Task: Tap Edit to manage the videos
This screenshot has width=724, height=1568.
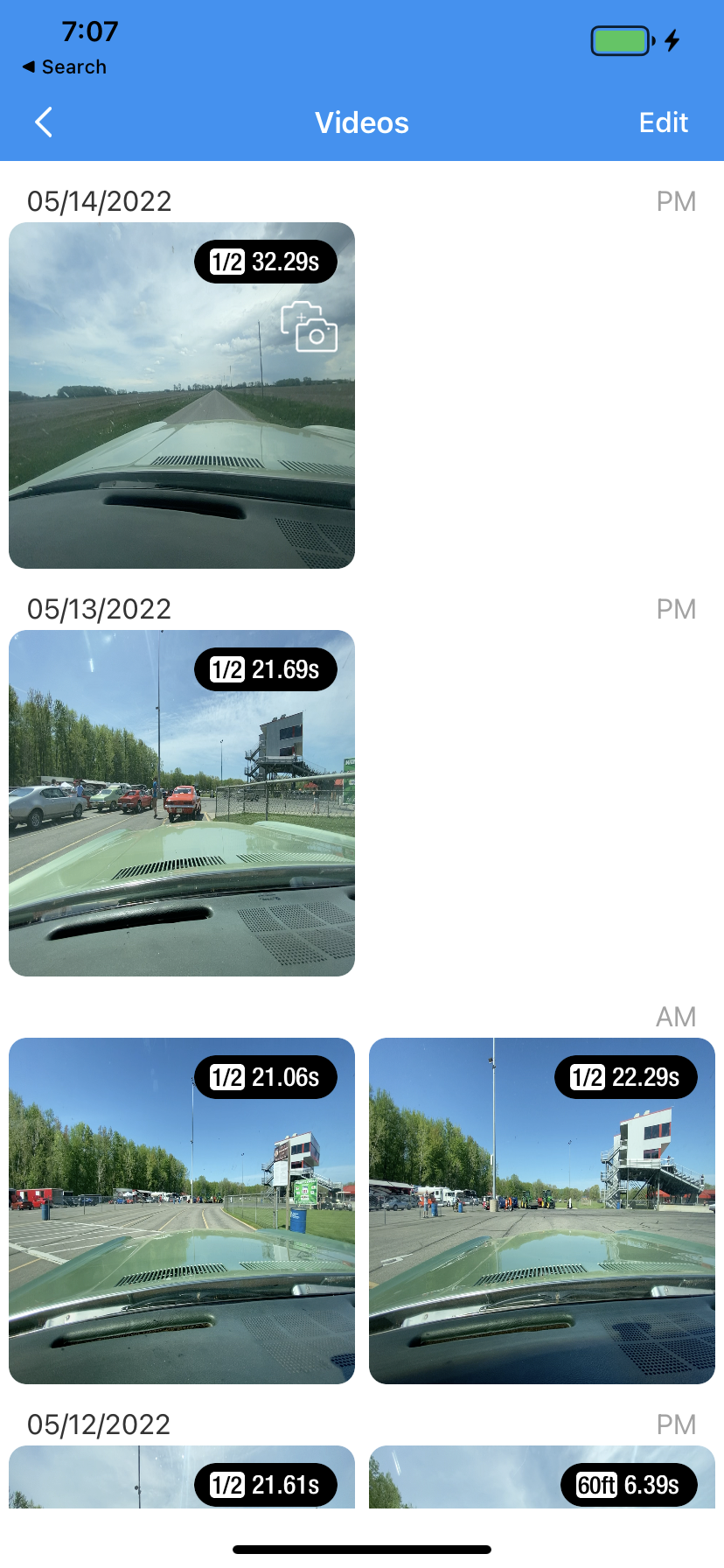Action: [663, 122]
